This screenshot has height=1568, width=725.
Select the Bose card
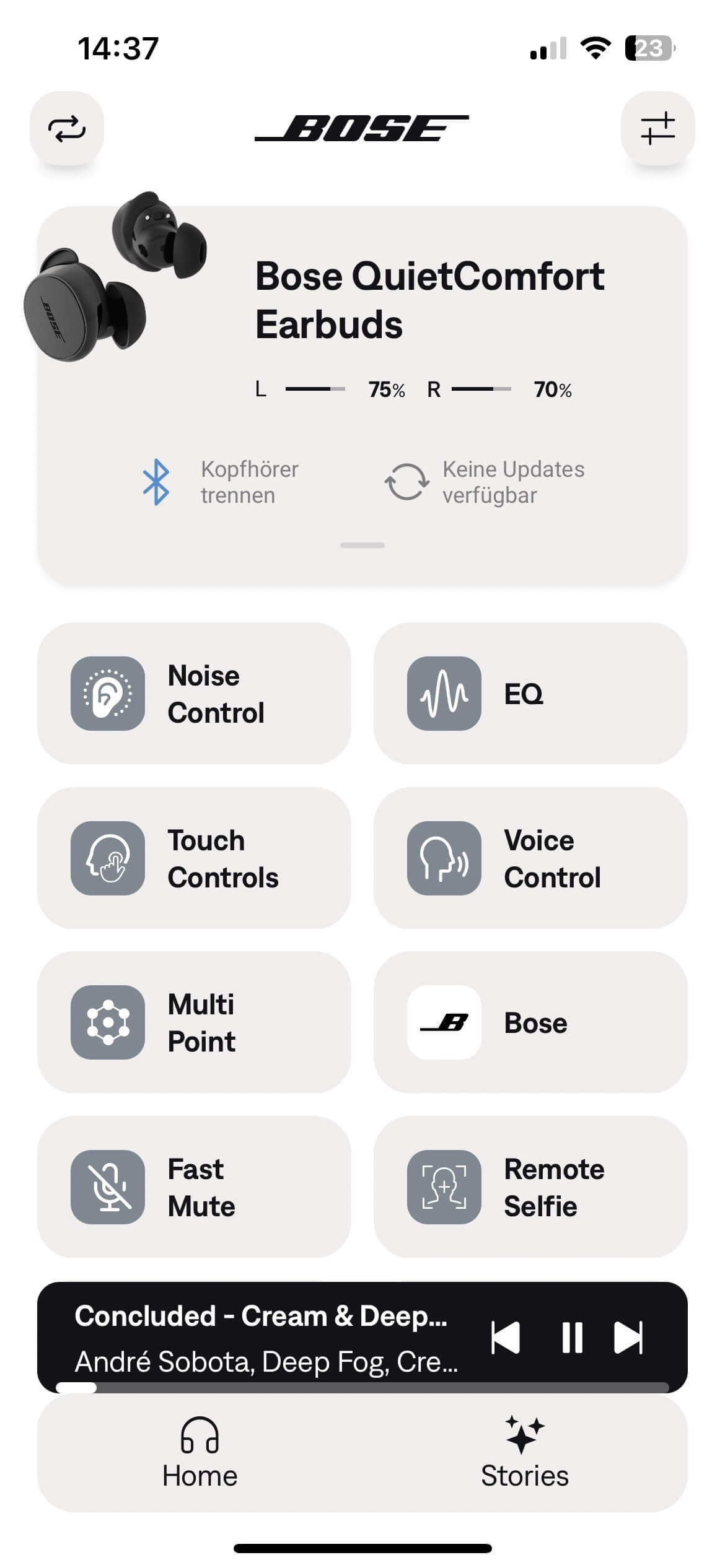tap(530, 1022)
